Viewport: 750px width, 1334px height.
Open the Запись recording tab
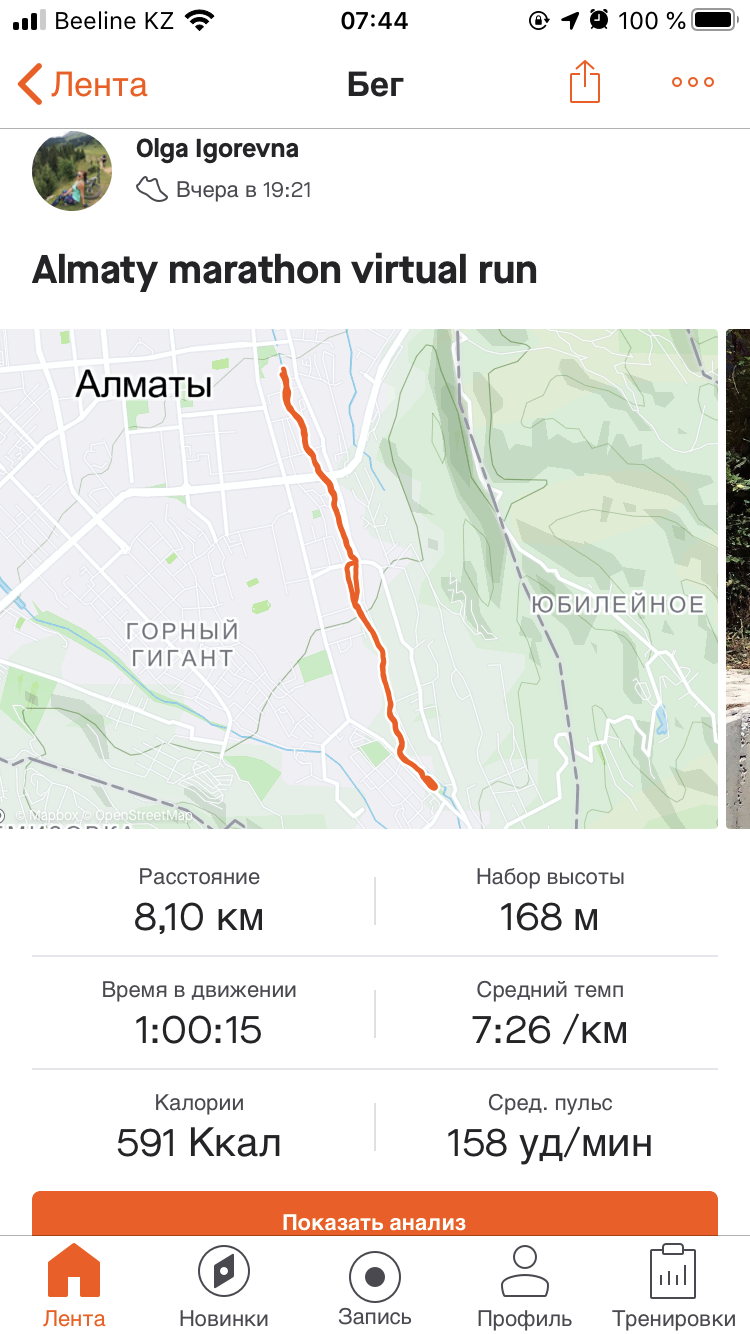pyautogui.click(x=375, y=1285)
